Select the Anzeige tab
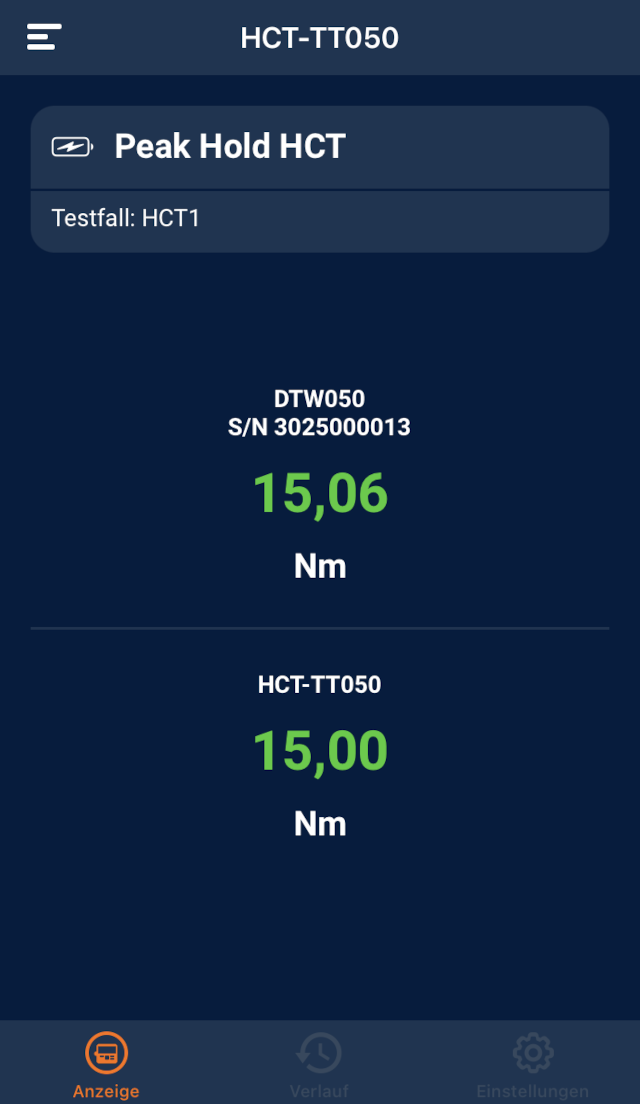Screen dimensions: 640x1104 click(106, 1064)
